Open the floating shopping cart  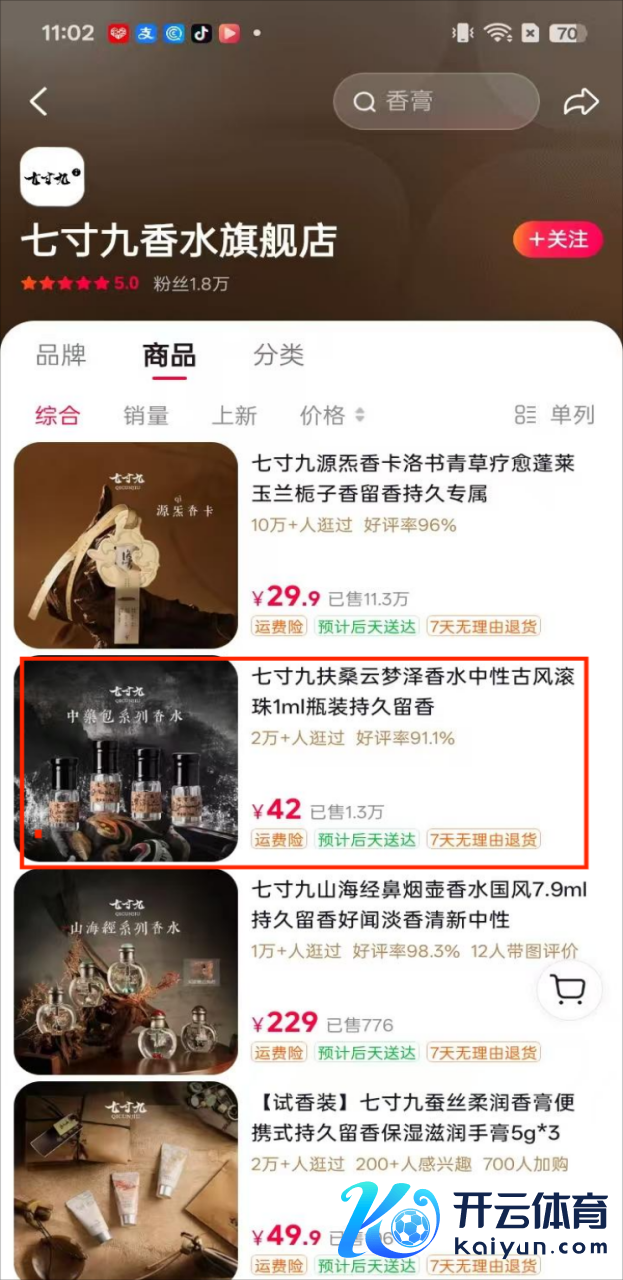pyautogui.click(x=569, y=990)
